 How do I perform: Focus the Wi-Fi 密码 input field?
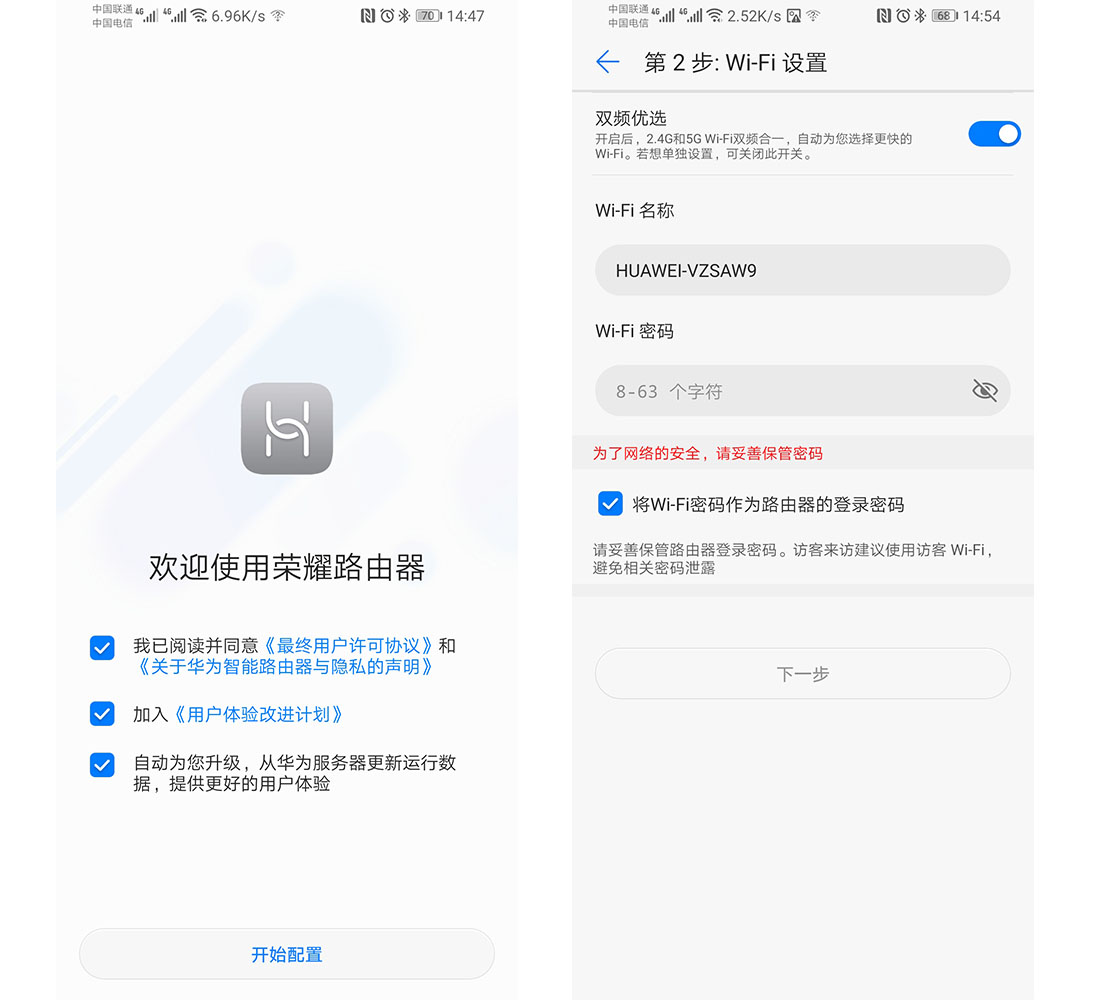coord(780,391)
